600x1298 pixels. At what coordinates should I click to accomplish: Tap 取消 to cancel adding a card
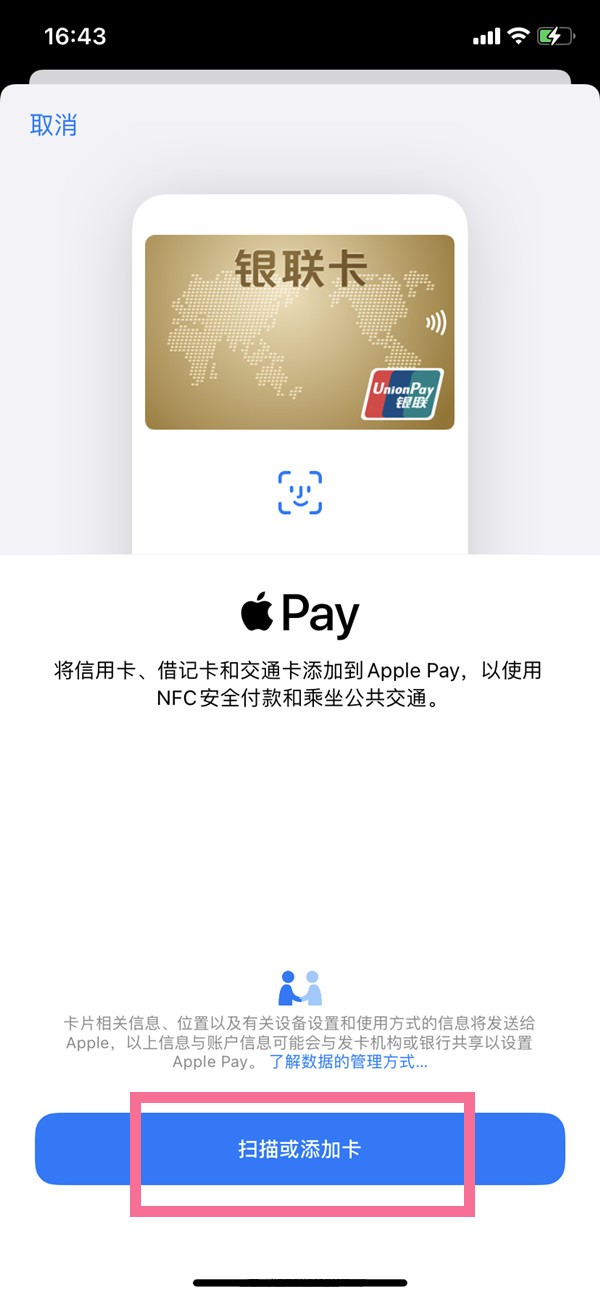click(54, 125)
